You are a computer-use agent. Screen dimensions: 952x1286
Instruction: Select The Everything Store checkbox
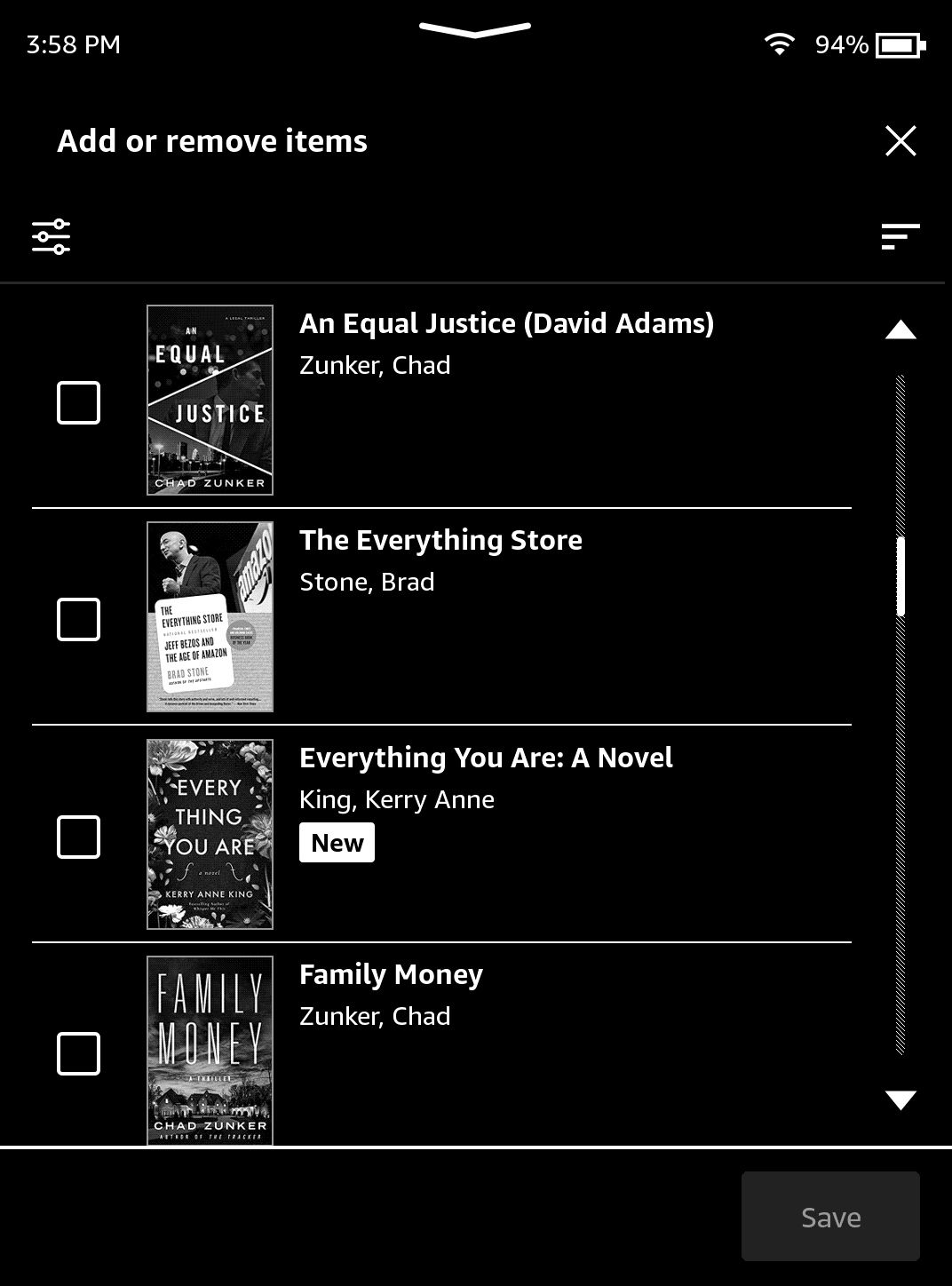point(78,619)
